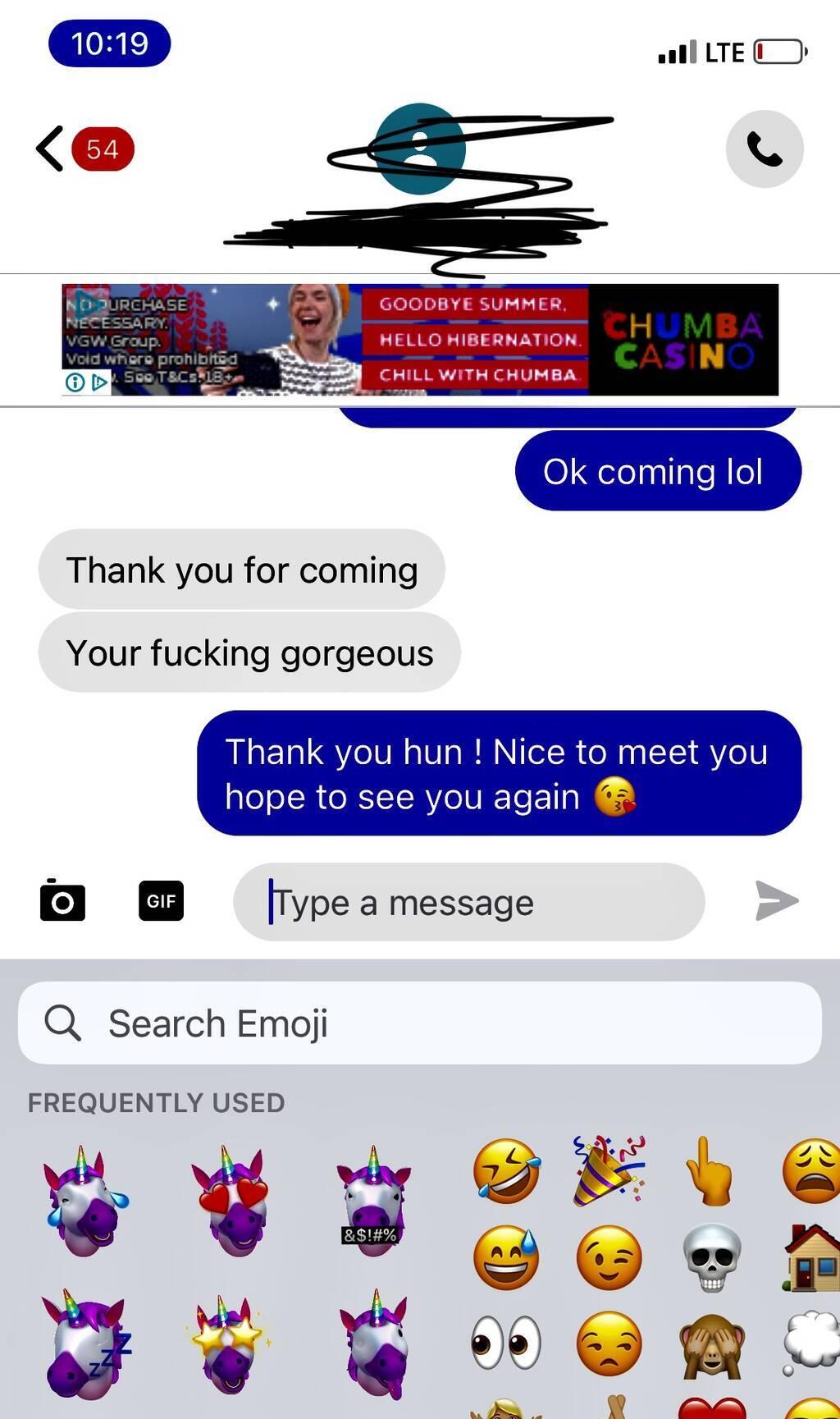Image resolution: width=840 pixels, height=1419 pixels.
Task: Pick the unamused face emoji
Action: [x=609, y=1343]
